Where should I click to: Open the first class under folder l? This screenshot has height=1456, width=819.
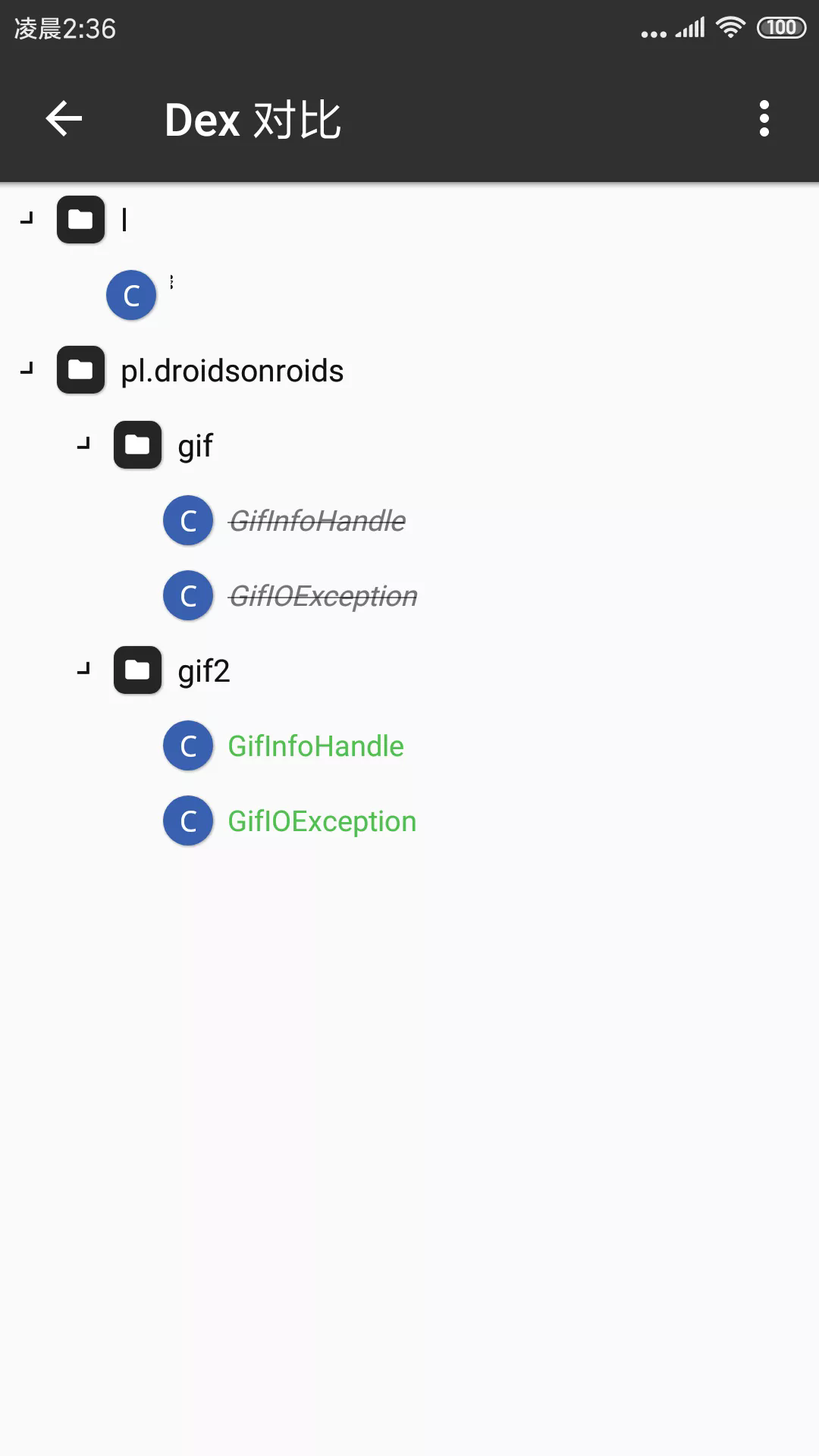point(132,295)
